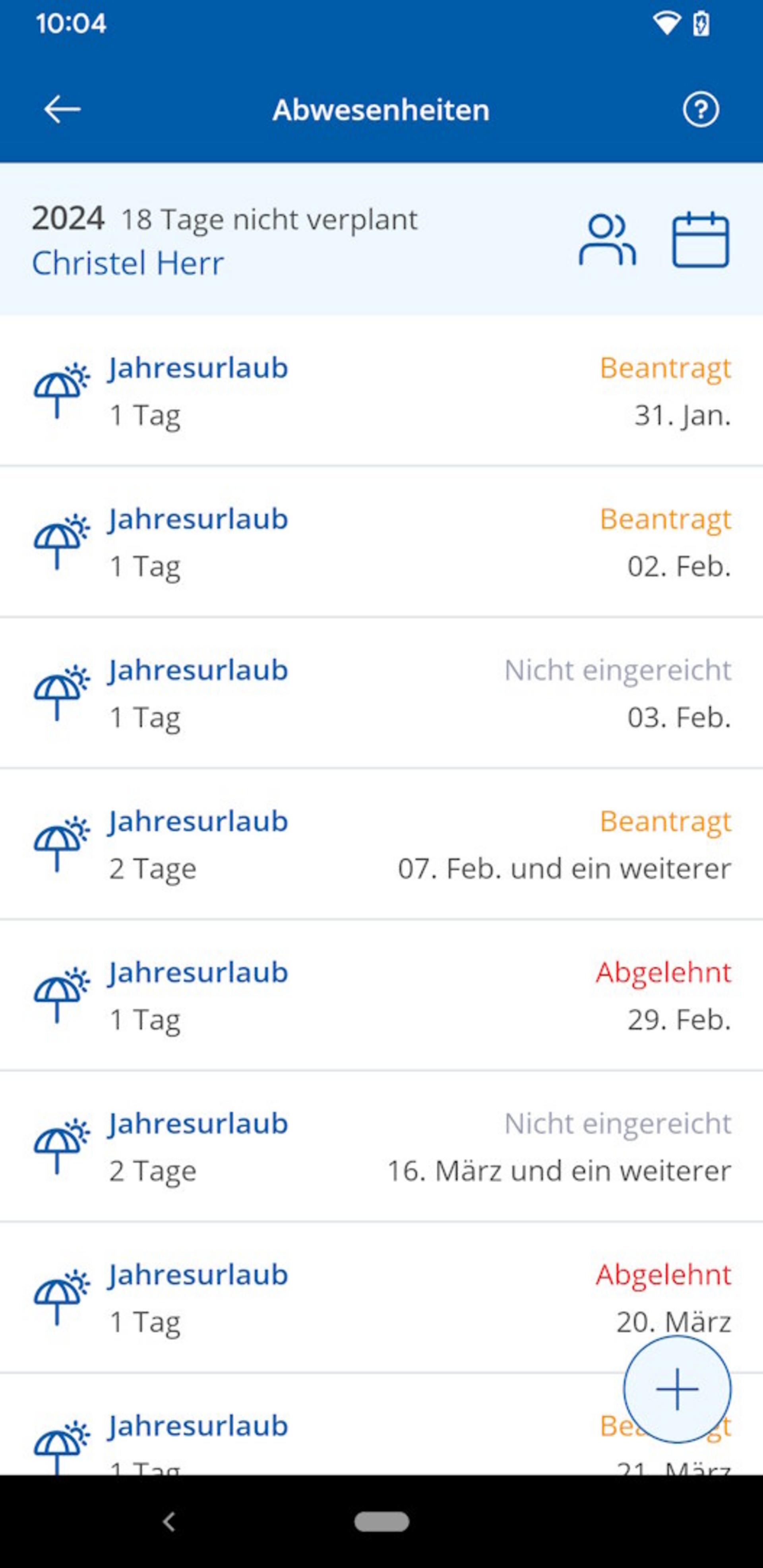The height and width of the screenshot is (1568, 763).
Task: Go back using the top arrow
Action: (62, 110)
